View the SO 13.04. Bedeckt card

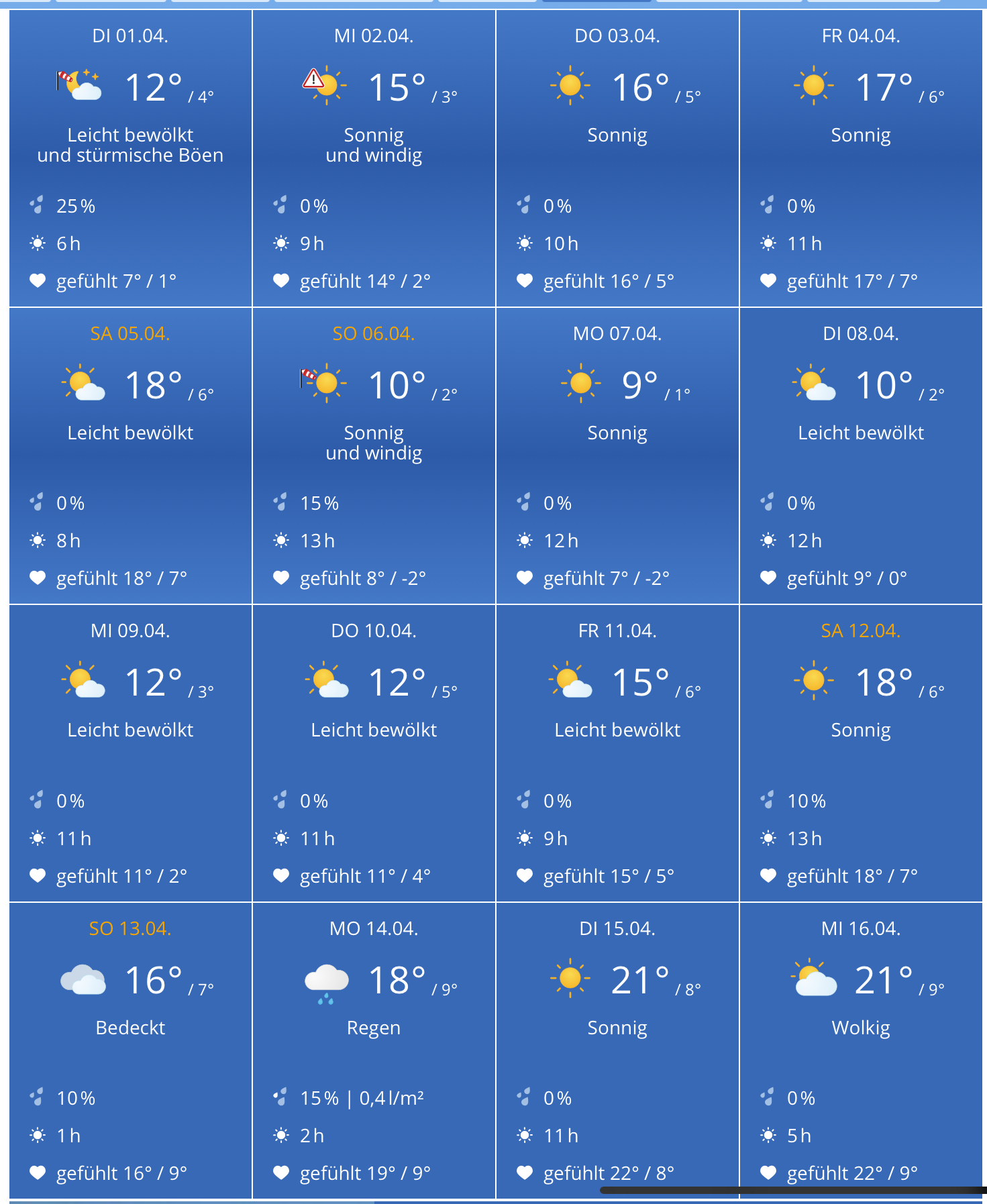coord(130,1050)
